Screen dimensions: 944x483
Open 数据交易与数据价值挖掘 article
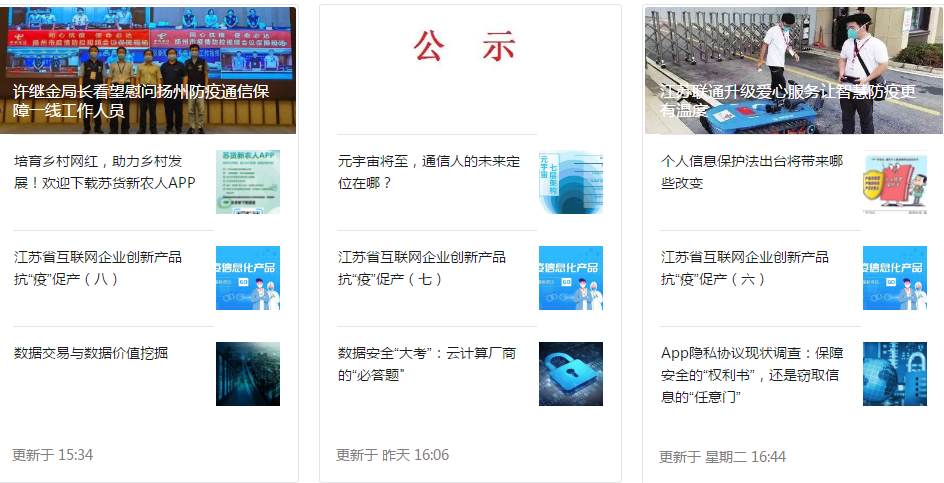tap(91, 353)
